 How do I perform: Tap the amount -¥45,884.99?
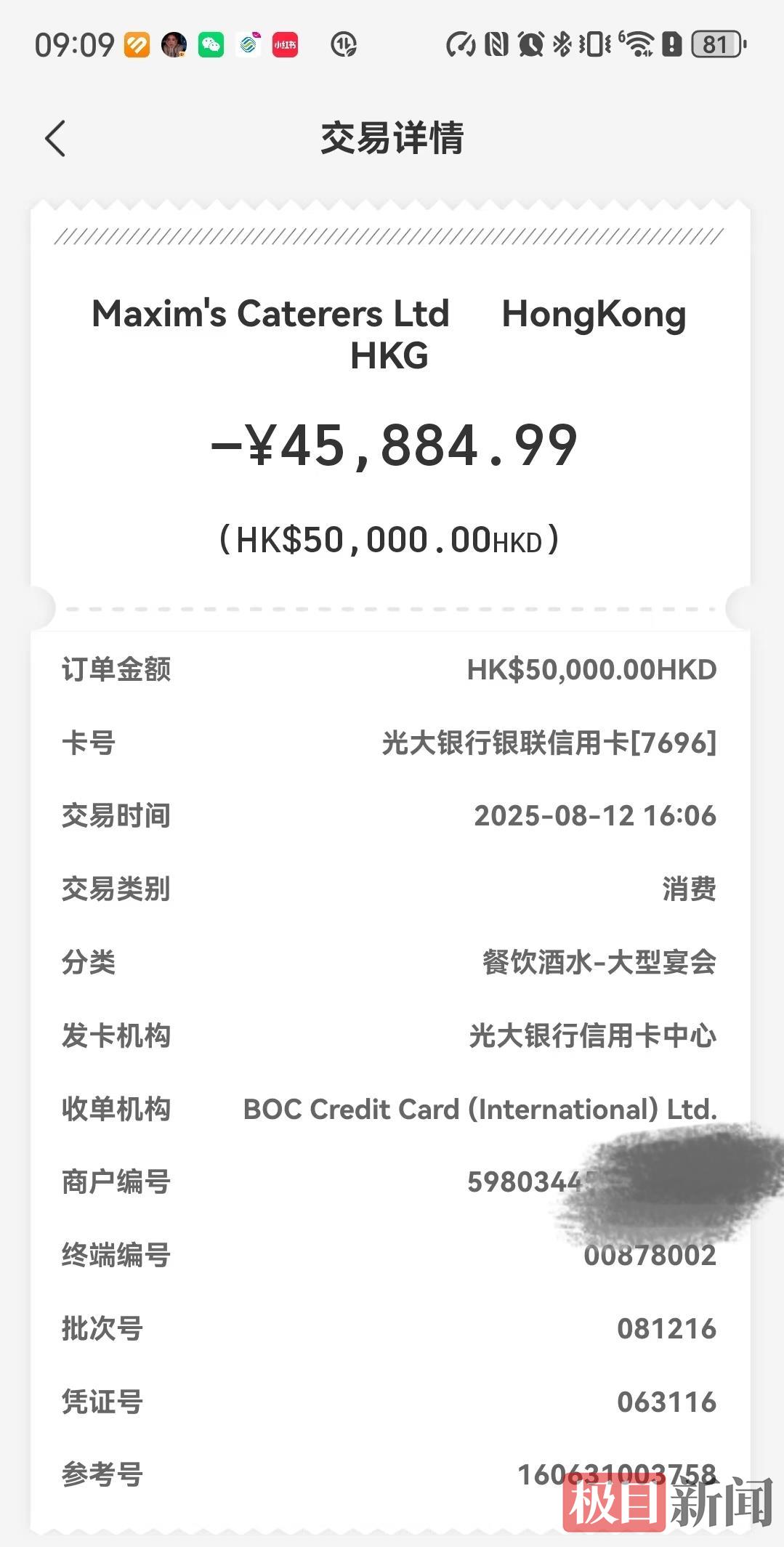coord(392,445)
